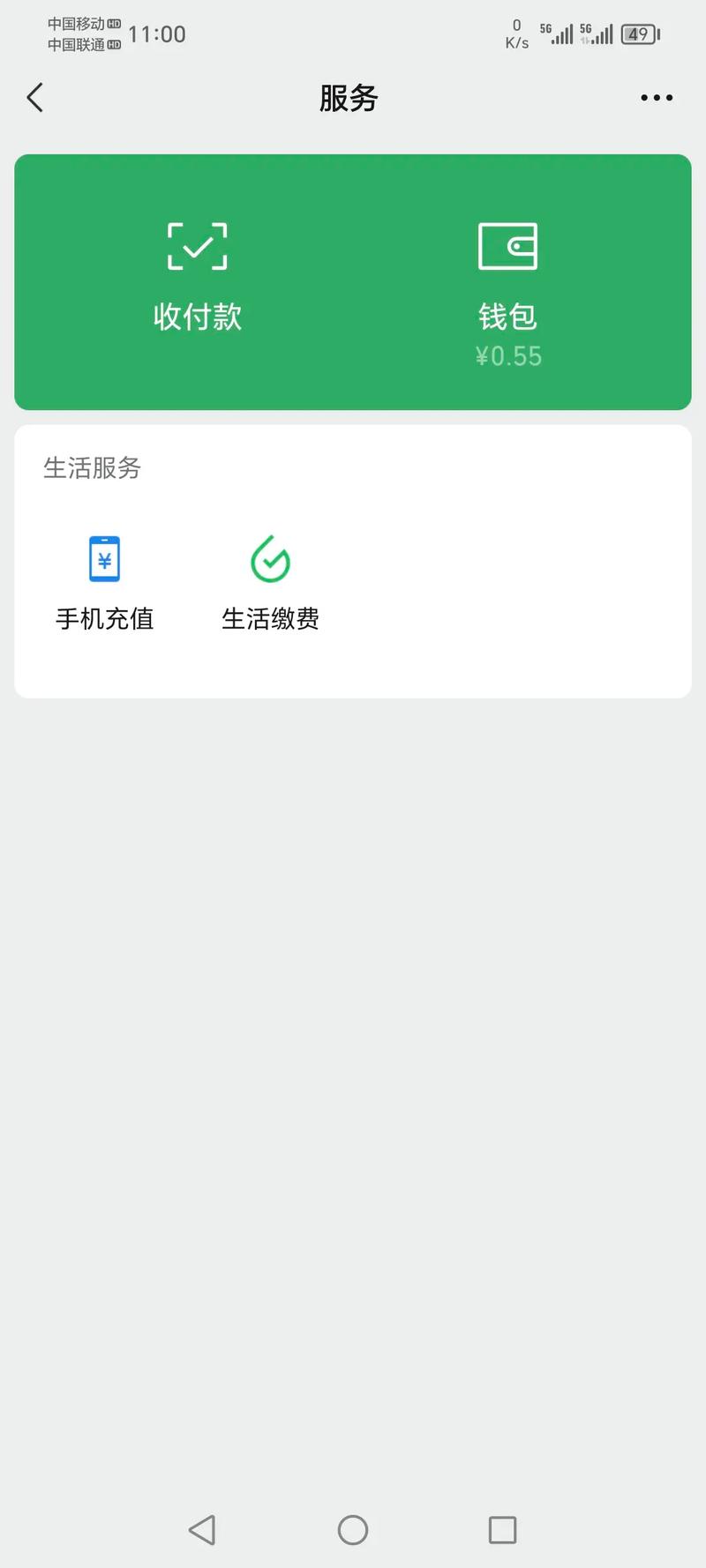Tap the 收付款 text label
The width and height of the screenshot is (706, 1568).
197,316
